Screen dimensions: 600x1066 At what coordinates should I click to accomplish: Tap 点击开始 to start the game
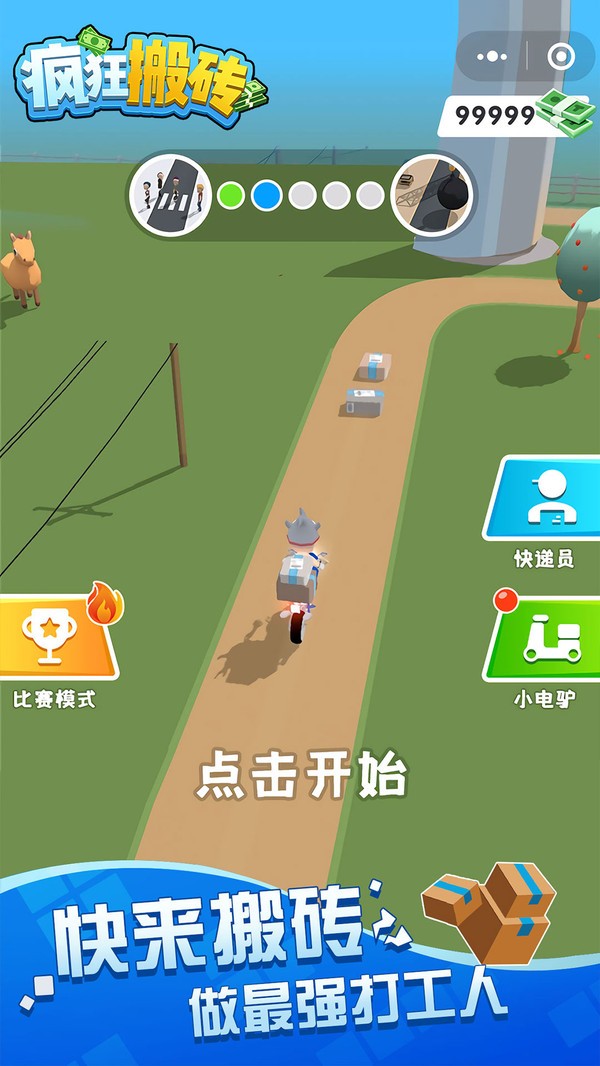coord(301,775)
